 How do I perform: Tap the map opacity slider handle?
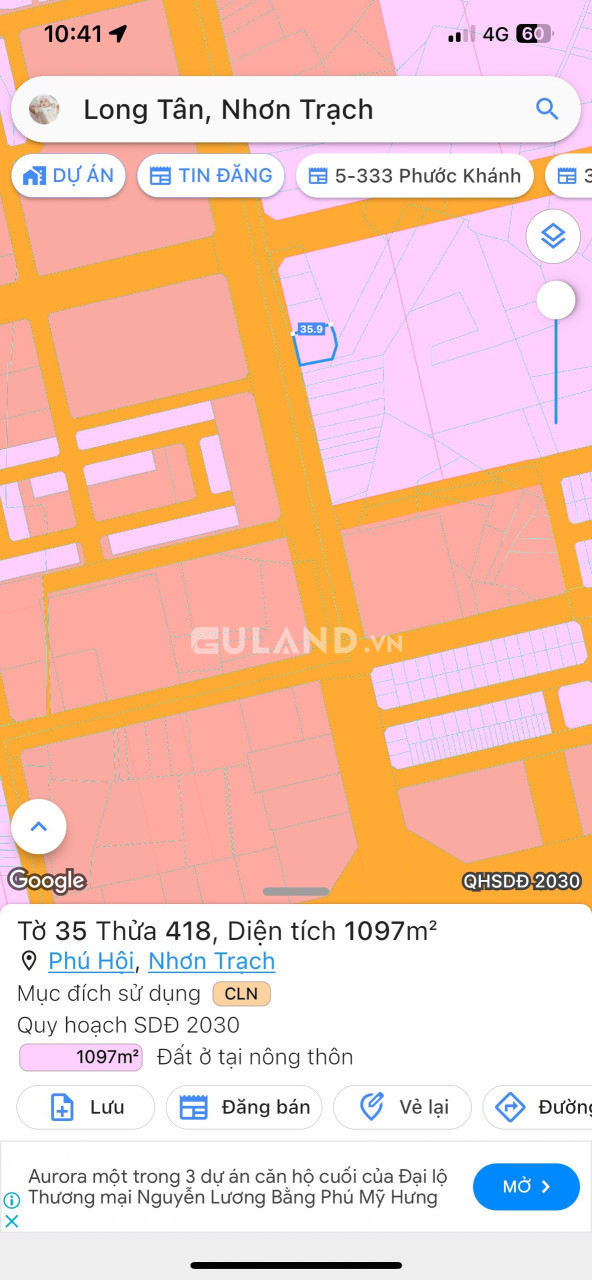(556, 300)
